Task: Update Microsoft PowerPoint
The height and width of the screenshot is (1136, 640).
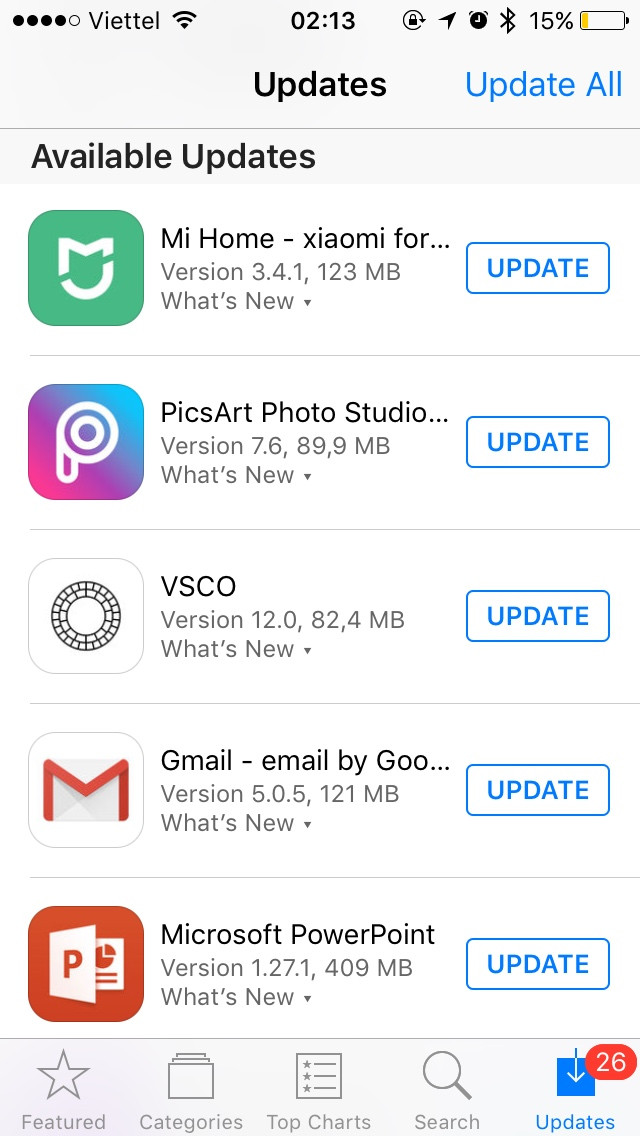Action: pos(537,964)
